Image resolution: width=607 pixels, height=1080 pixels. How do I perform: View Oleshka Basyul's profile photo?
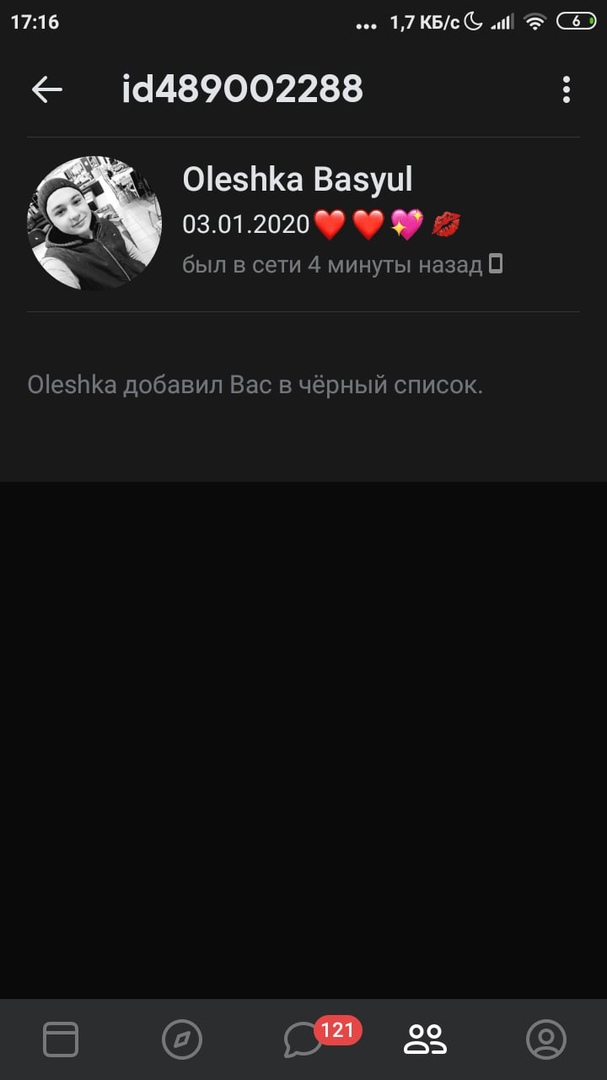(94, 223)
